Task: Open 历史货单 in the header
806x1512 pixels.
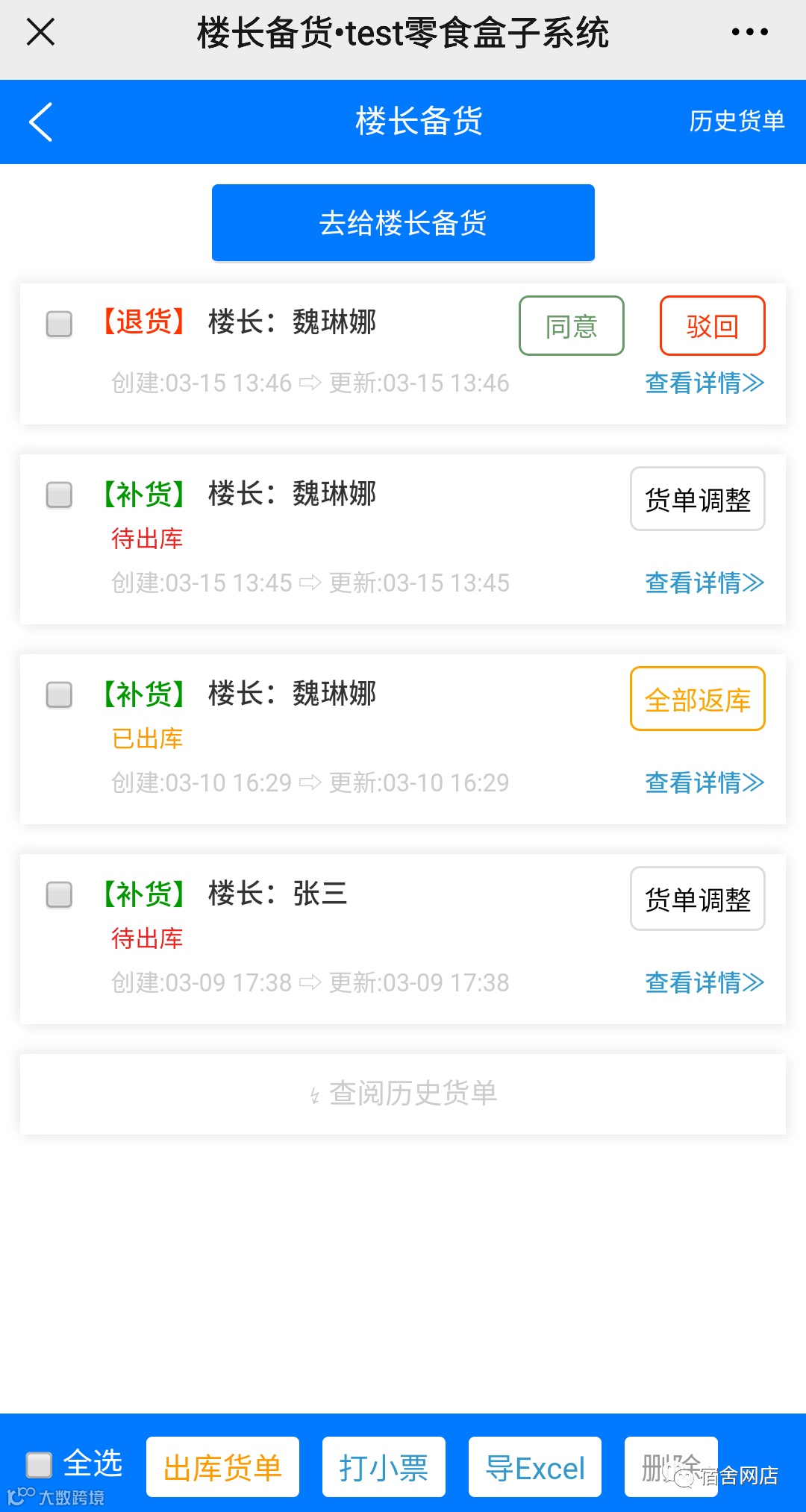Action: pos(736,121)
